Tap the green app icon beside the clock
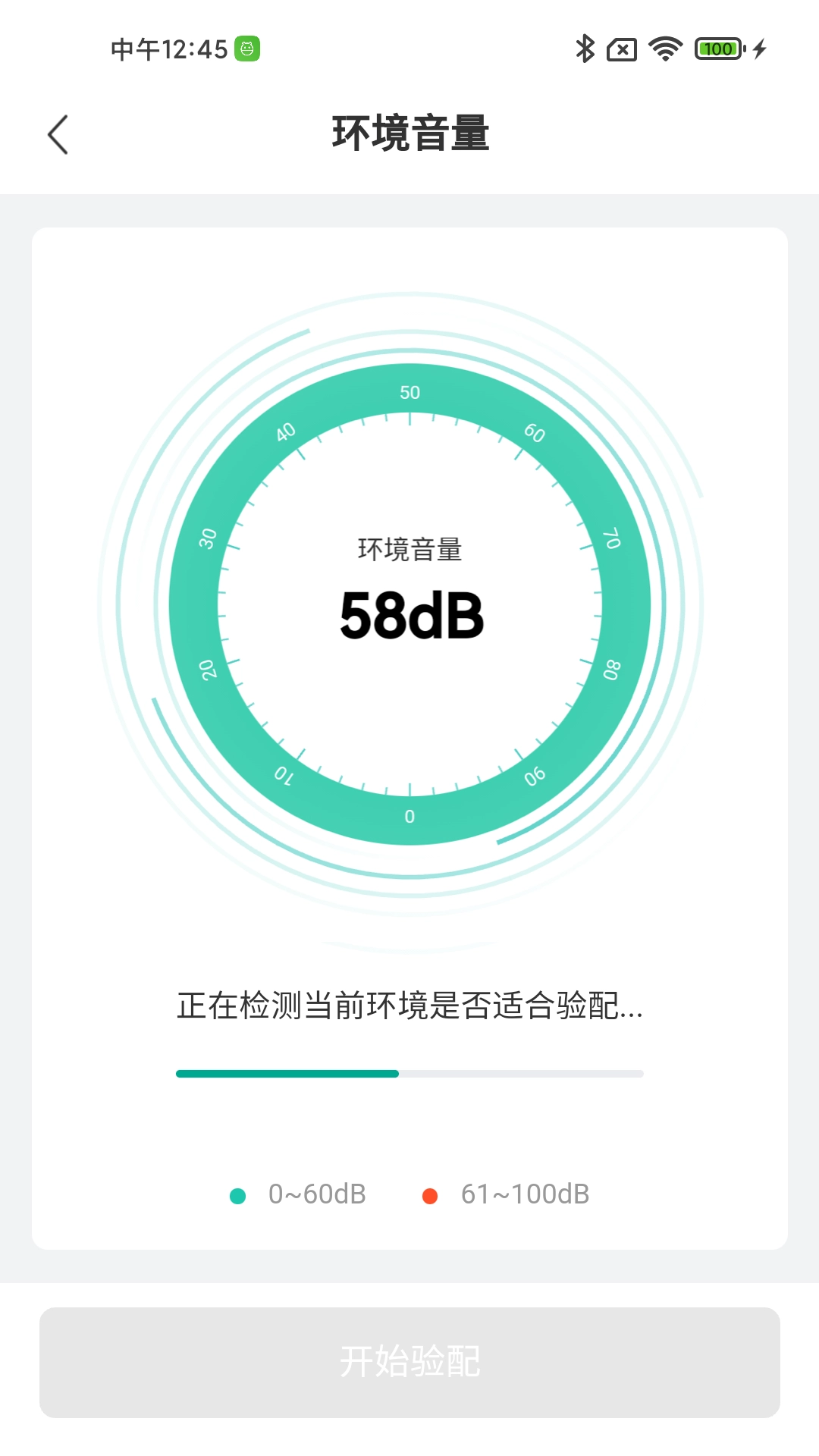This screenshot has width=819, height=1456. click(x=246, y=47)
